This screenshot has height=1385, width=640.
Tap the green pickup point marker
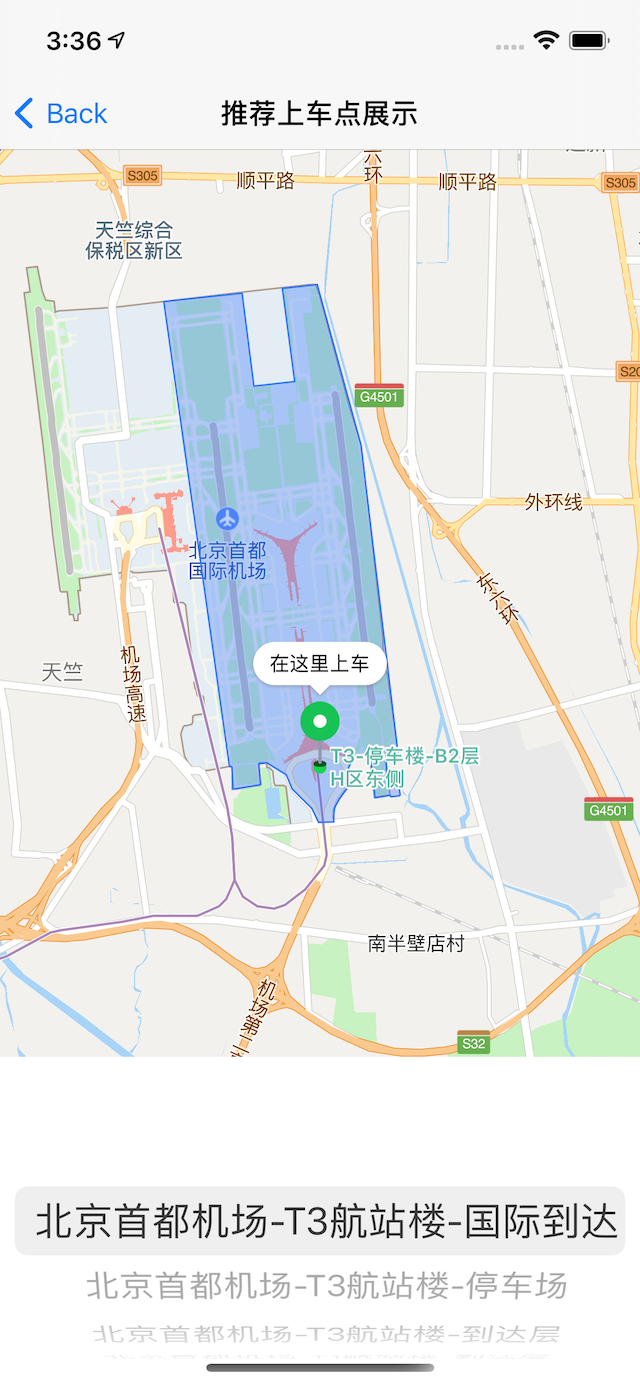tap(320, 721)
